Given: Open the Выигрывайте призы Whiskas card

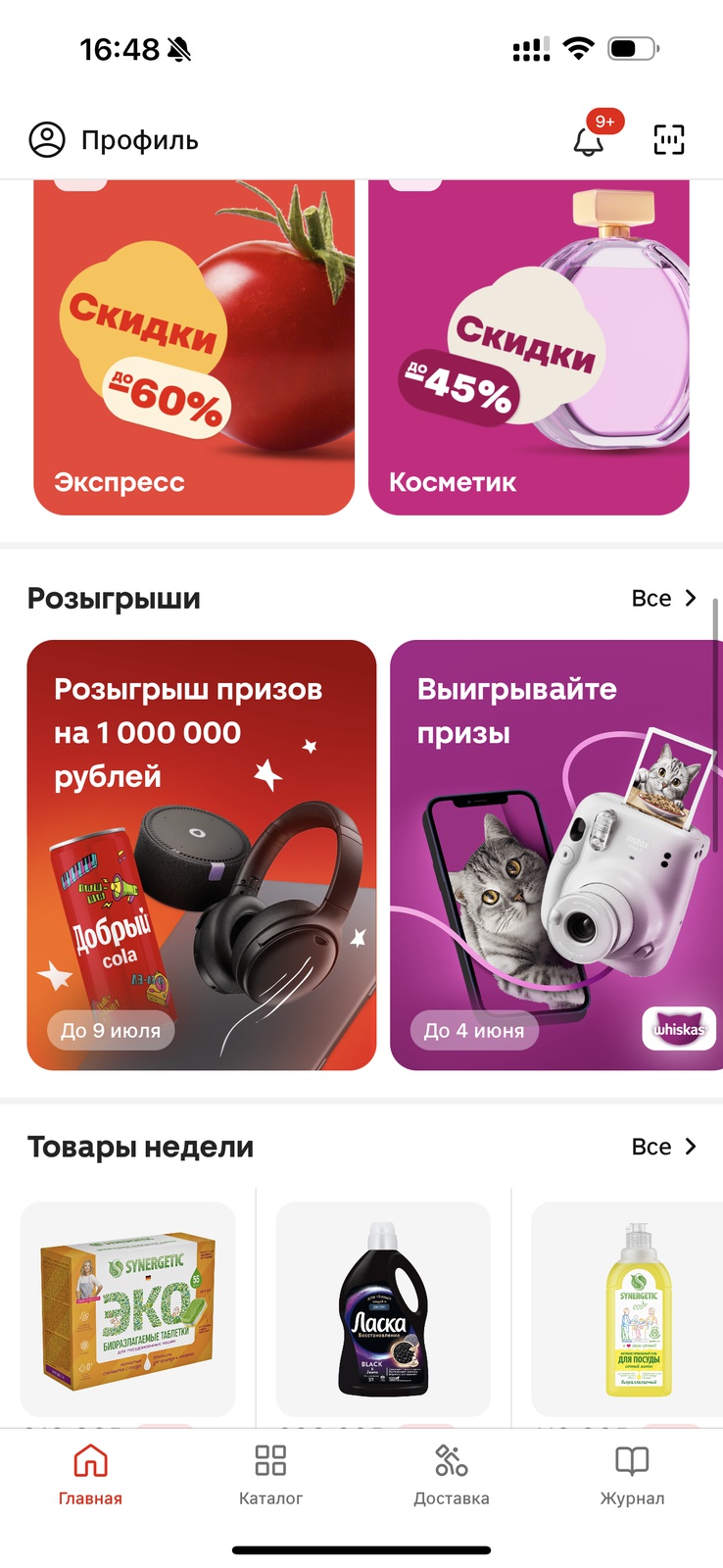Looking at the screenshot, I should pyautogui.click(x=554, y=855).
